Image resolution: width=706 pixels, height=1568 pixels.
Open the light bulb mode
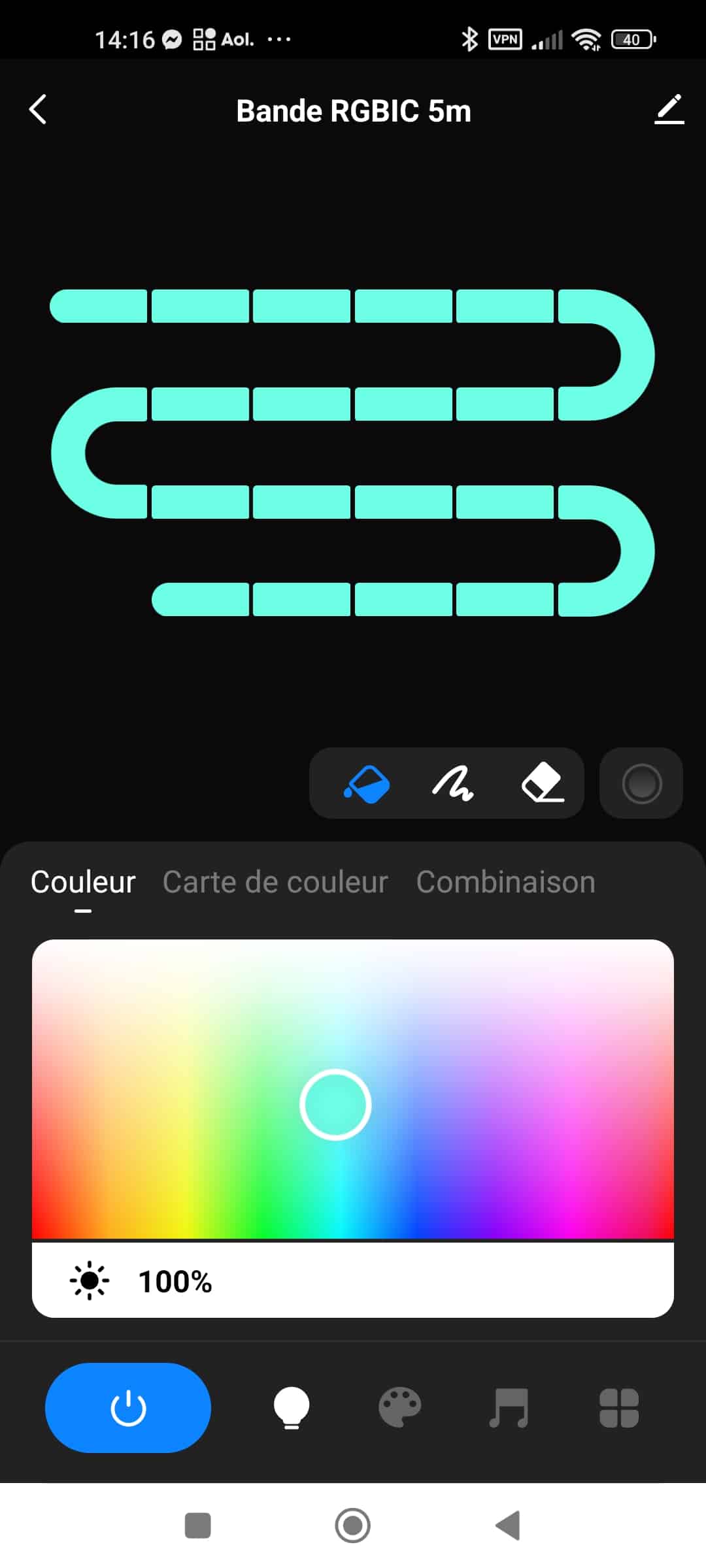[291, 1408]
